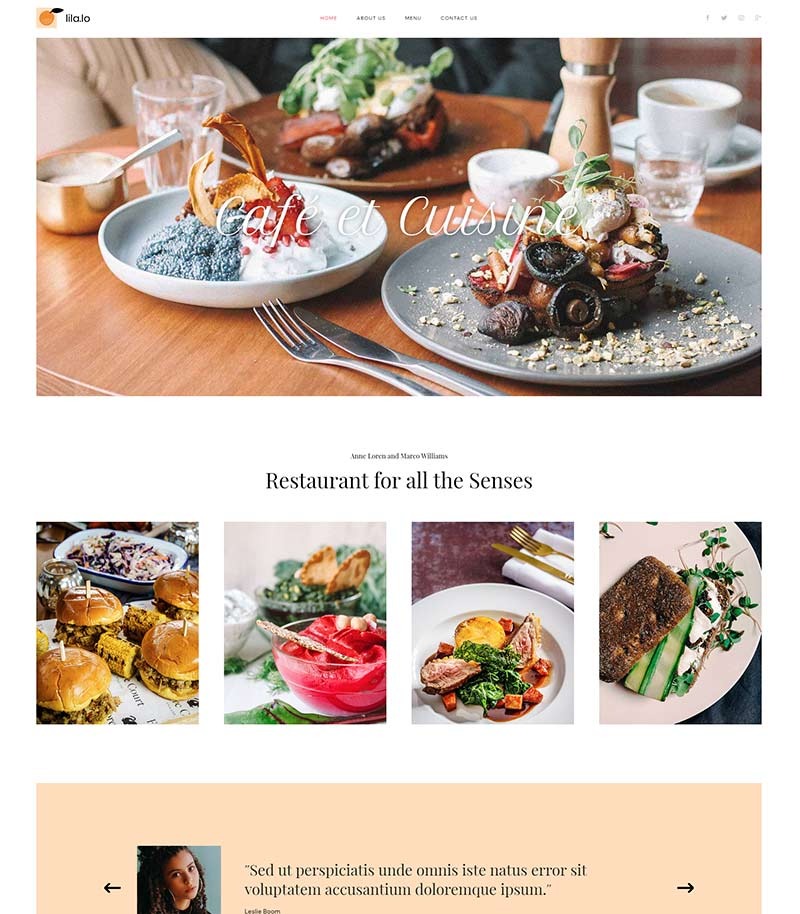
Task: Open the Menu page
Action: click(x=413, y=18)
